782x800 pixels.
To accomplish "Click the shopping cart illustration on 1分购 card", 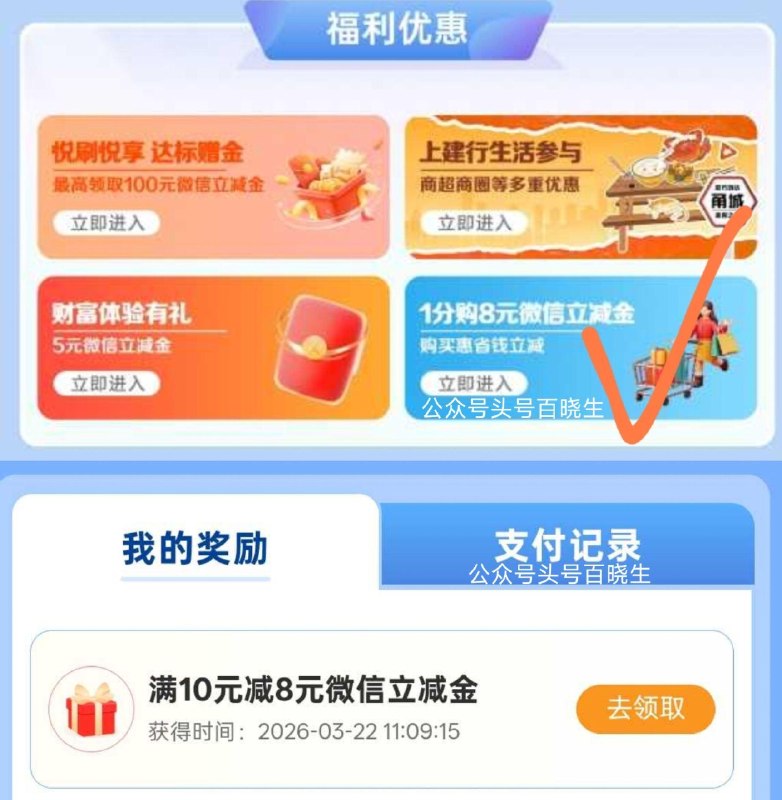I will click(x=660, y=370).
